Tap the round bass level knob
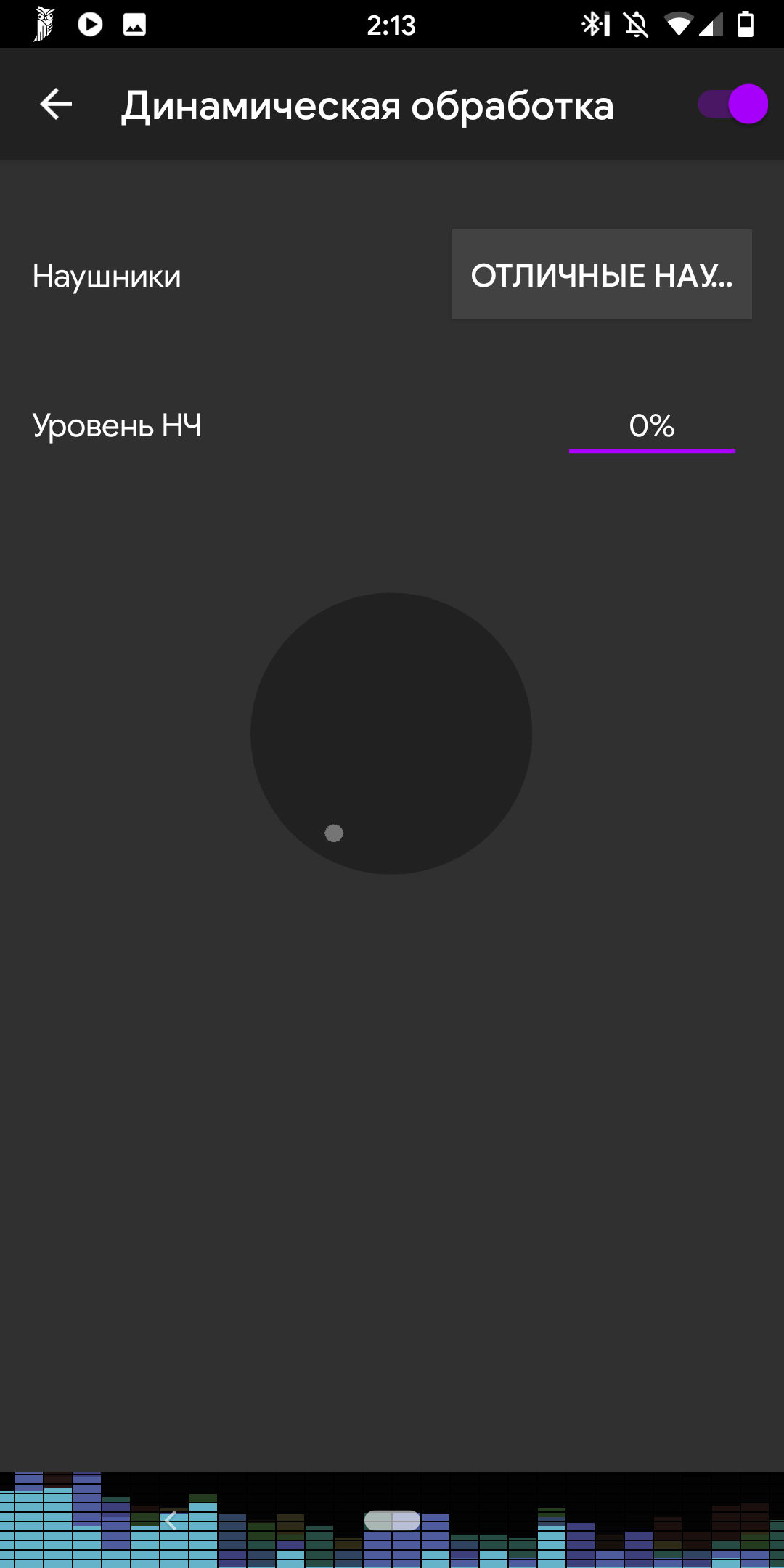 [391, 733]
